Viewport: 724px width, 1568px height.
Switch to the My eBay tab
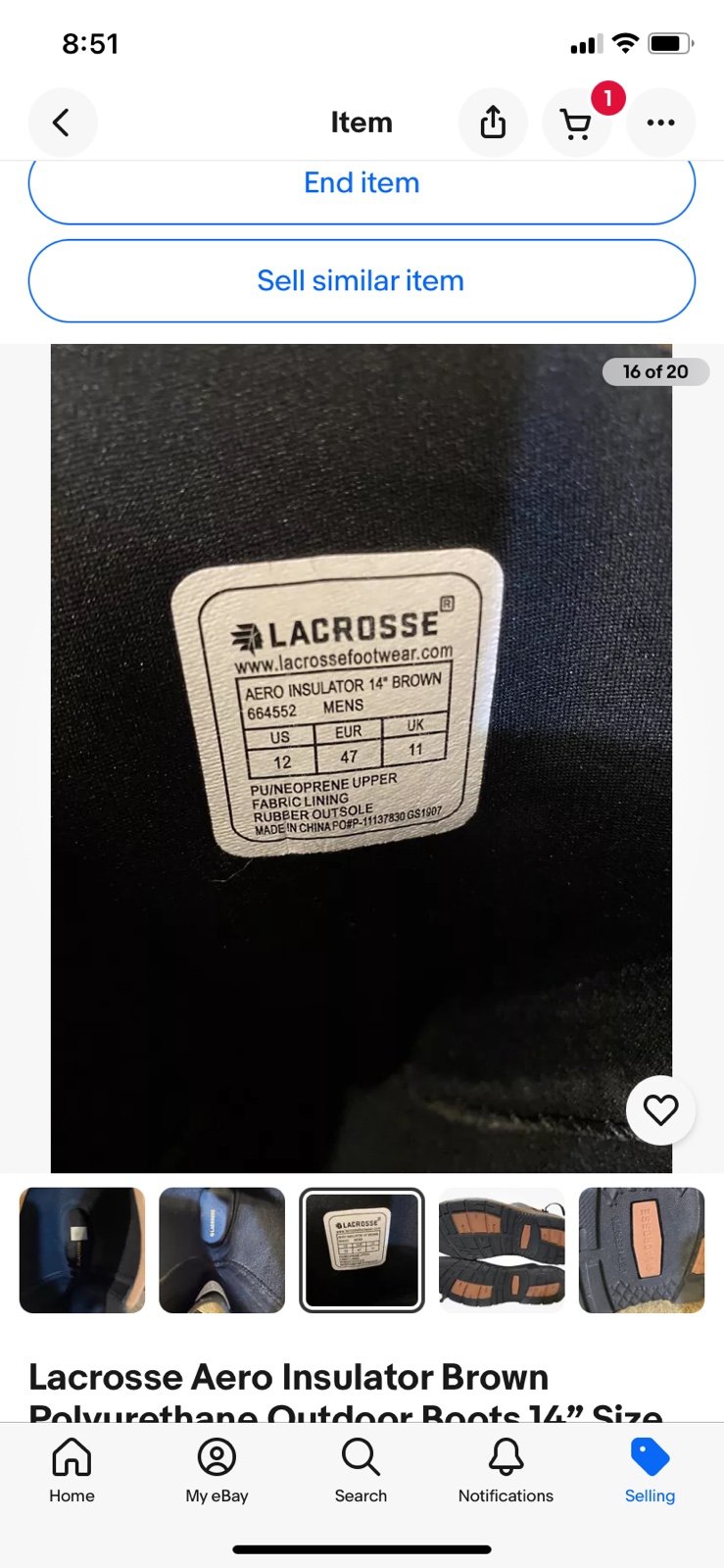pyautogui.click(x=217, y=1470)
